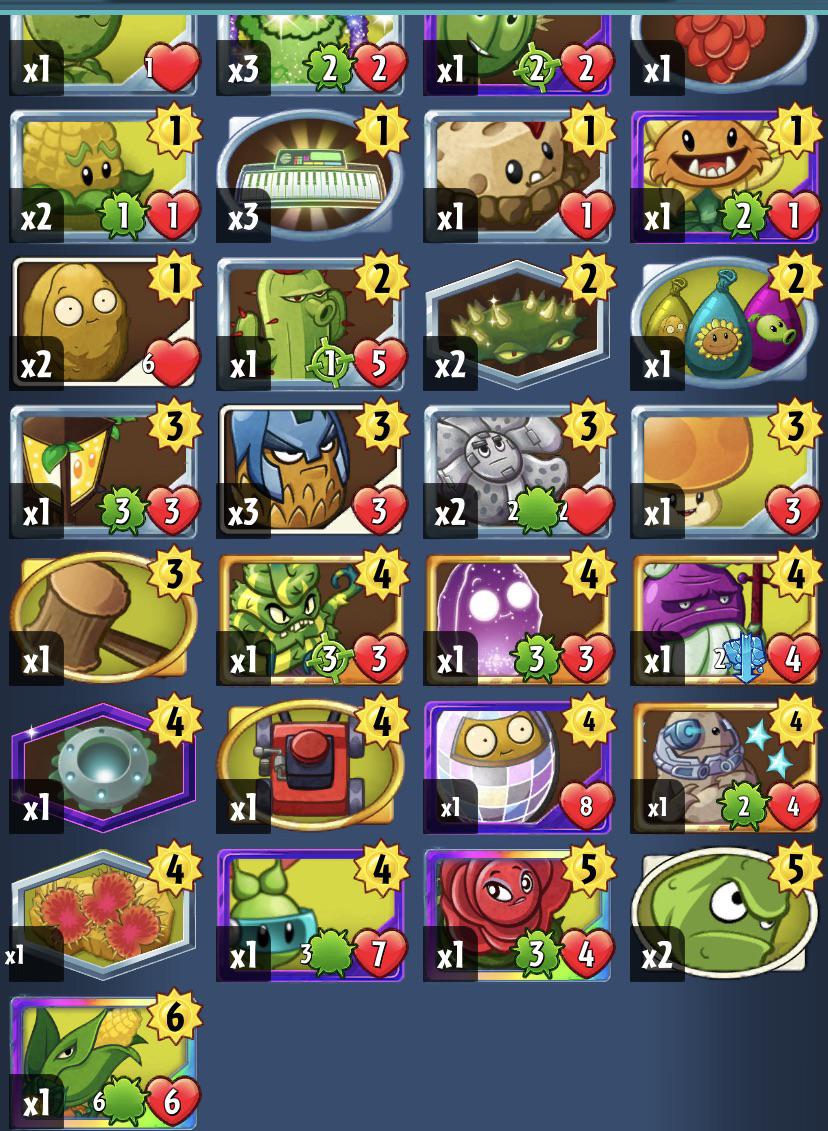Open the hexagonal red flowers card

coord(105,910)
